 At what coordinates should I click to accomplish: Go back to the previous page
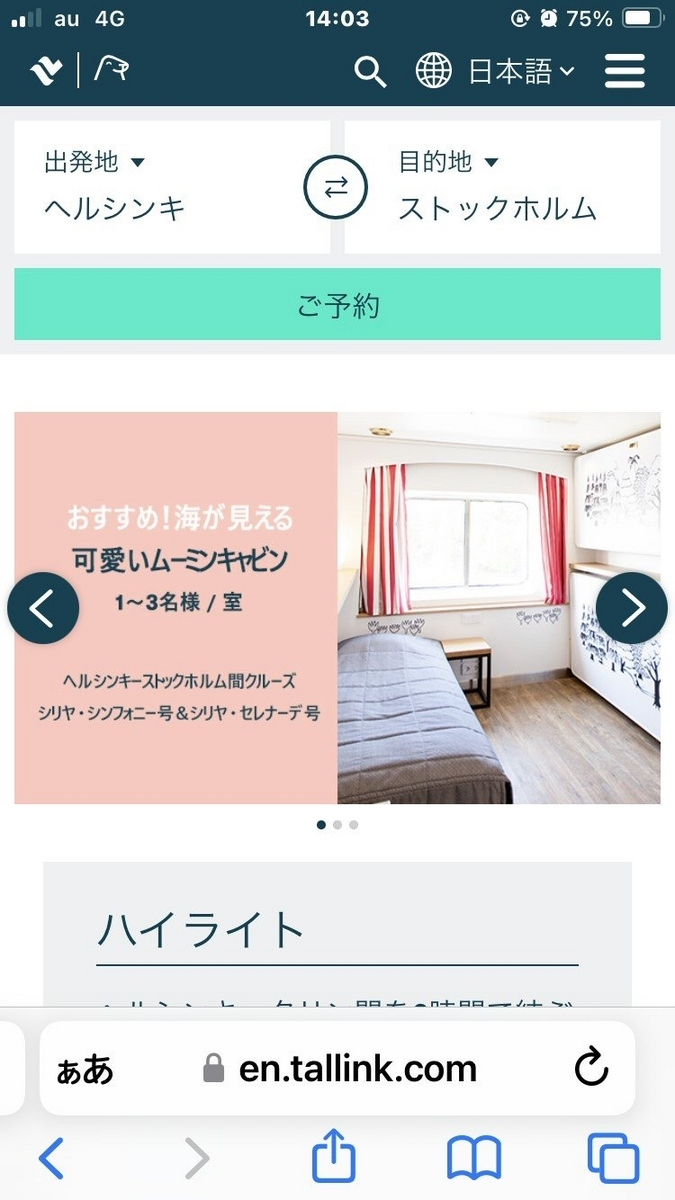50,1159
